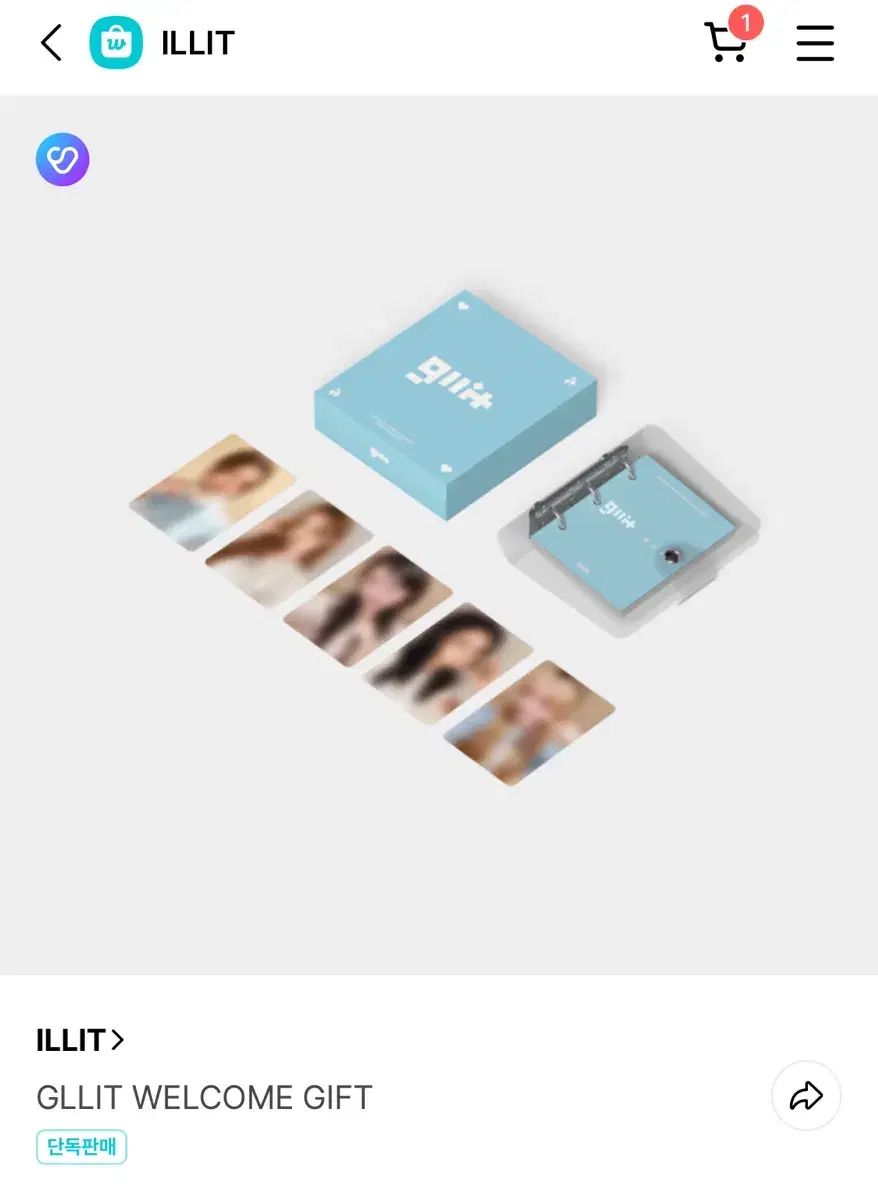Image resolution: width=878 pixels, height=1200 pixels.
Task: Tap the ILLIT label in the header bar
Action: pyautogui.click(x=197, y=42)
